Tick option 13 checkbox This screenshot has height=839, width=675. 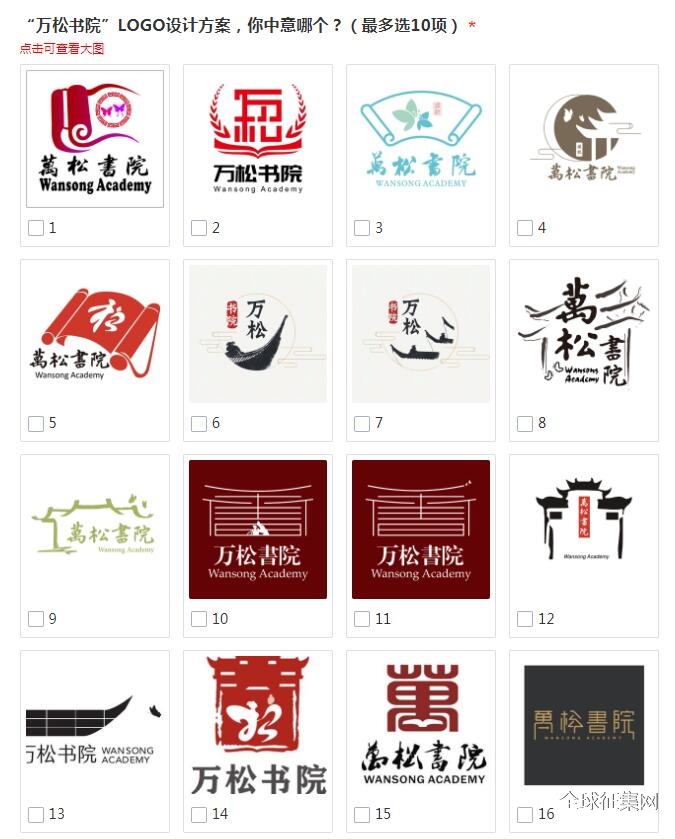pos(36,814)
